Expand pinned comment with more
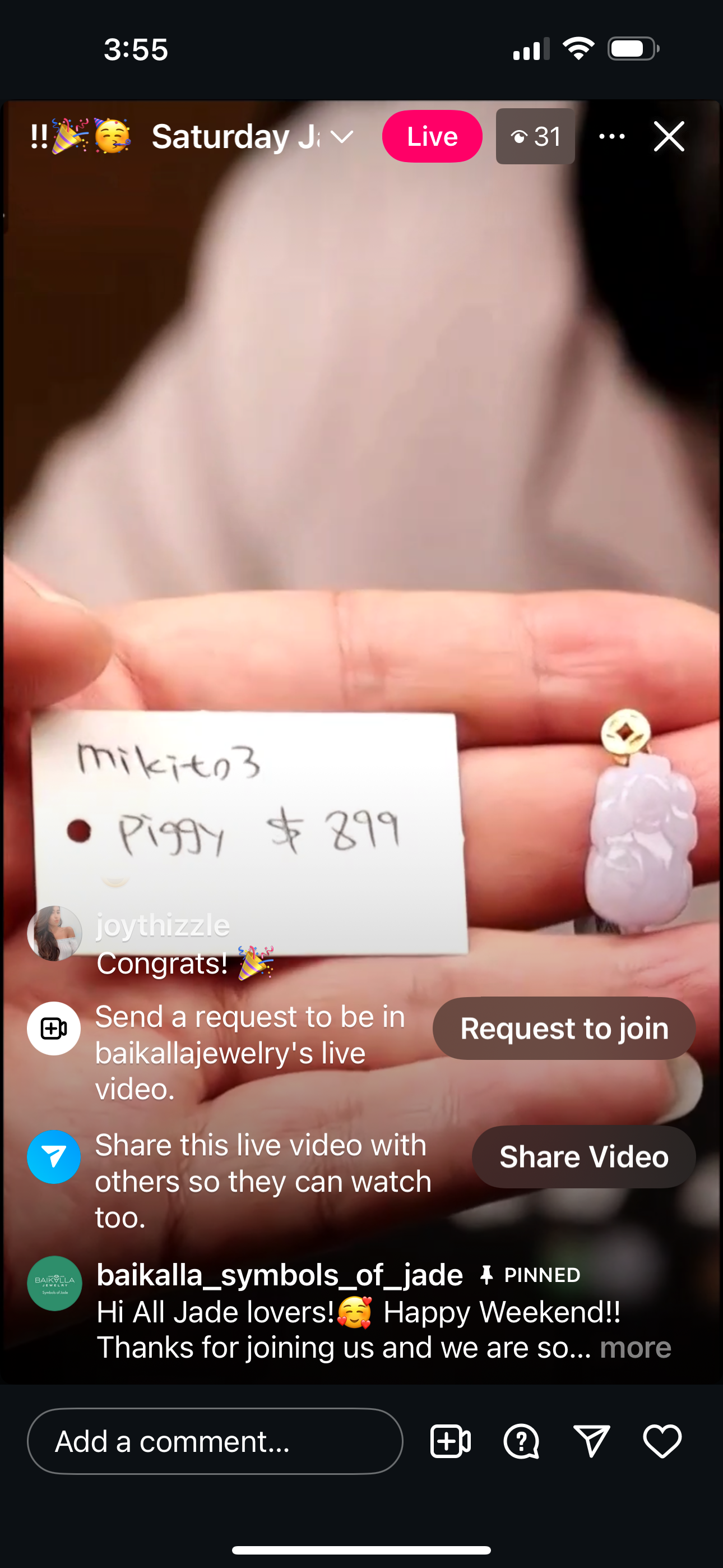 pos(635,1348)
